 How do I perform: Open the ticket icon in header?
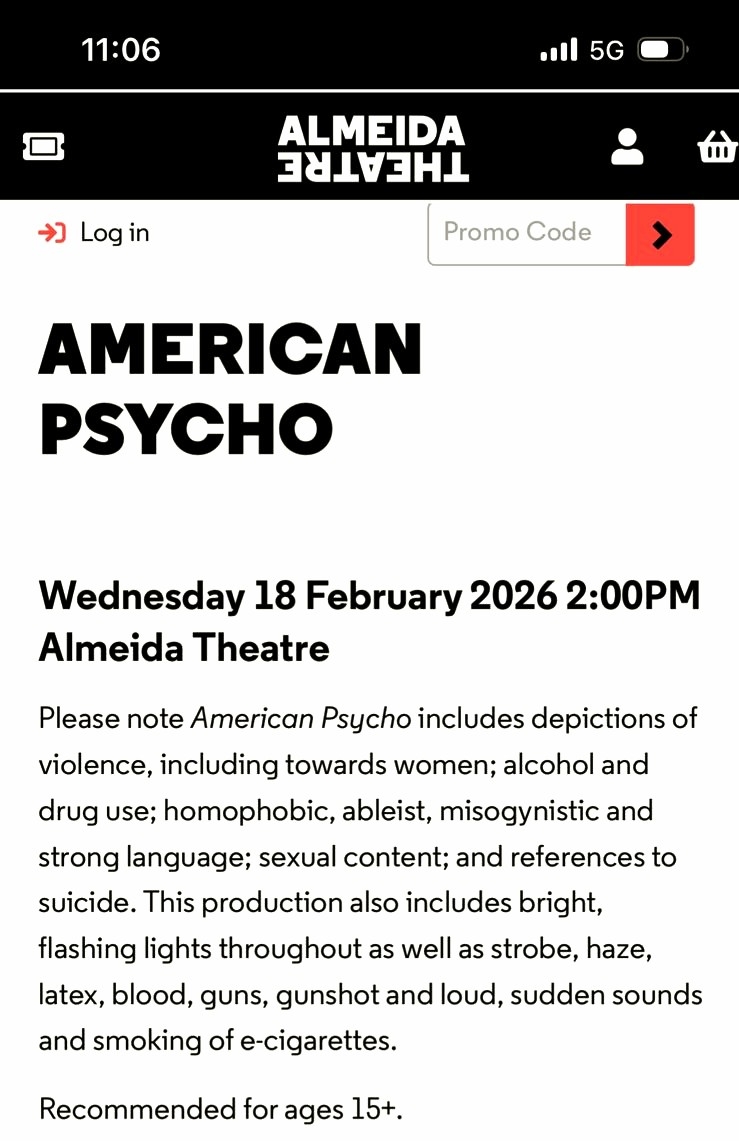(x=44, y=147)
